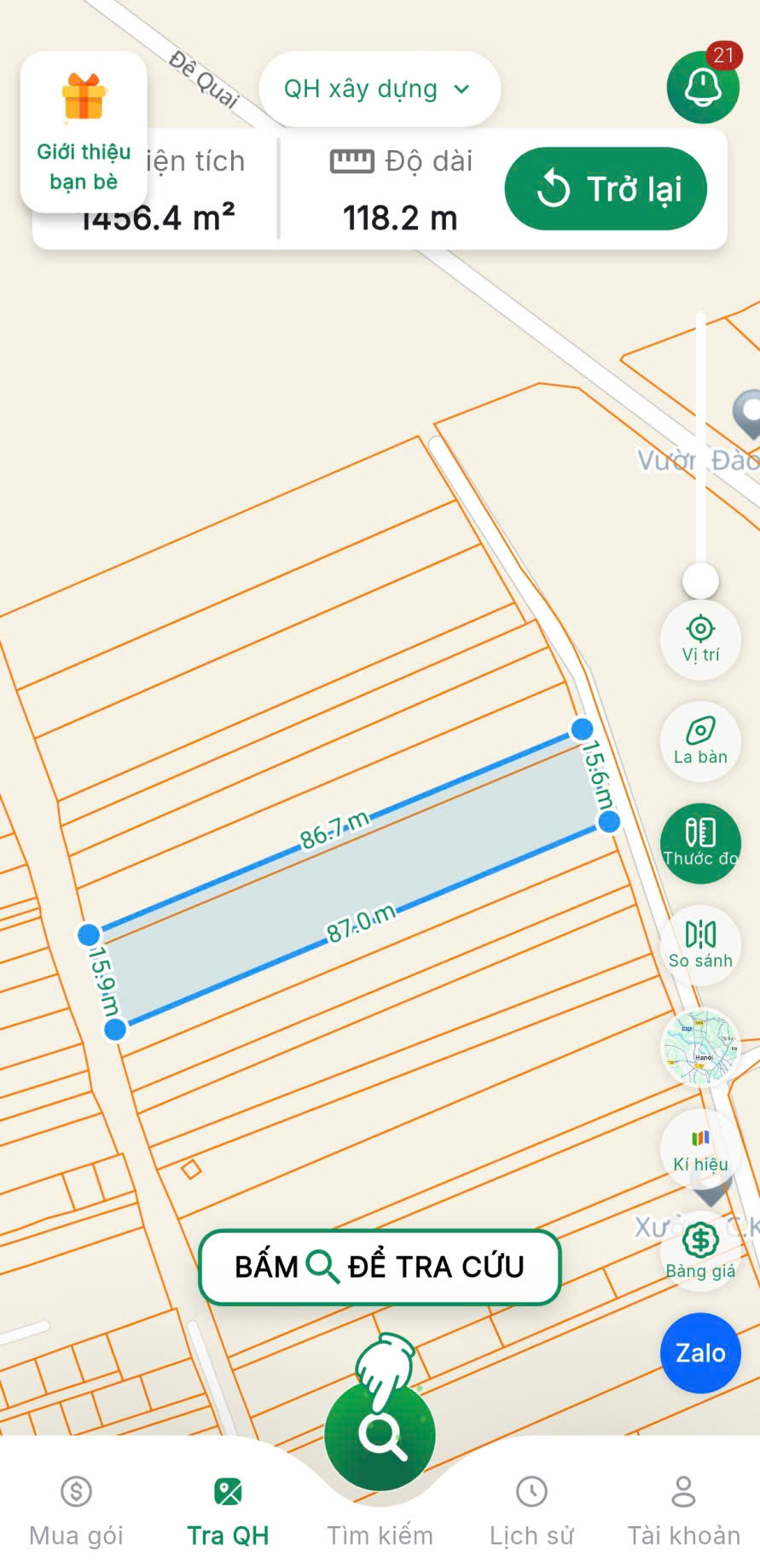
Task: Open Zalo chat support
Action: coord(700,1352)
